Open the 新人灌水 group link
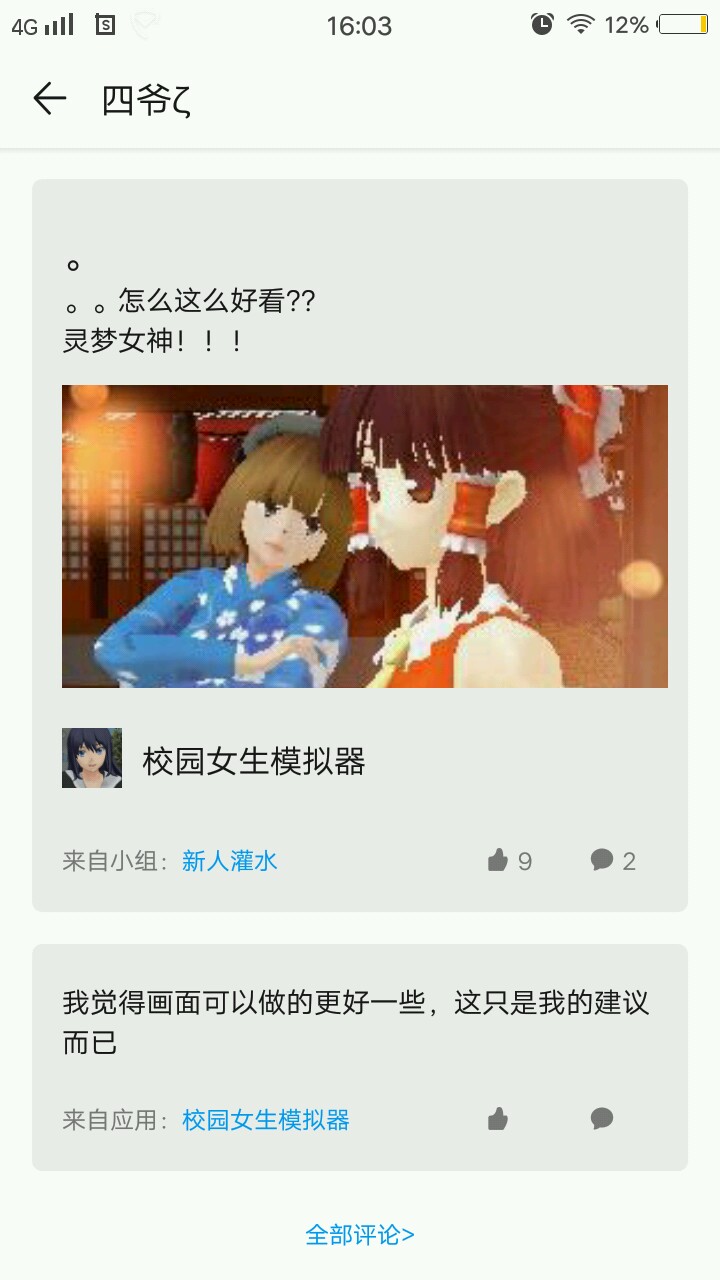The width and height of the screenshot is (720, 1280). click(230, 861)
